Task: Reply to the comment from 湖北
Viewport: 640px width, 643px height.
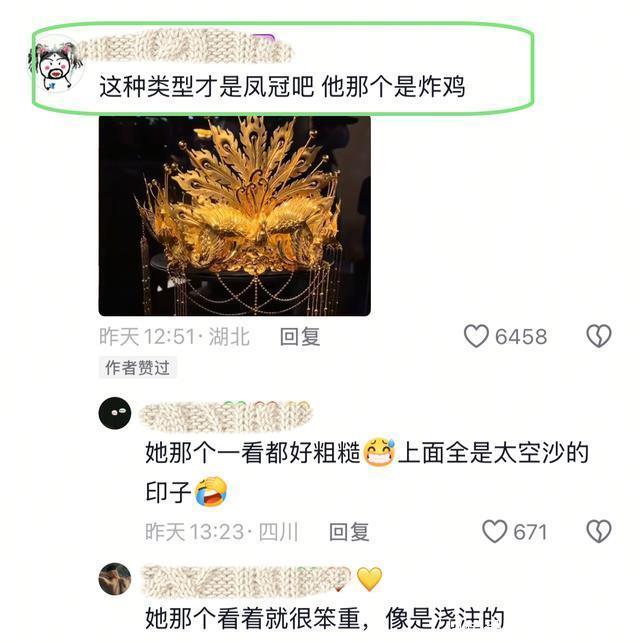Action: tap(300, 337)
